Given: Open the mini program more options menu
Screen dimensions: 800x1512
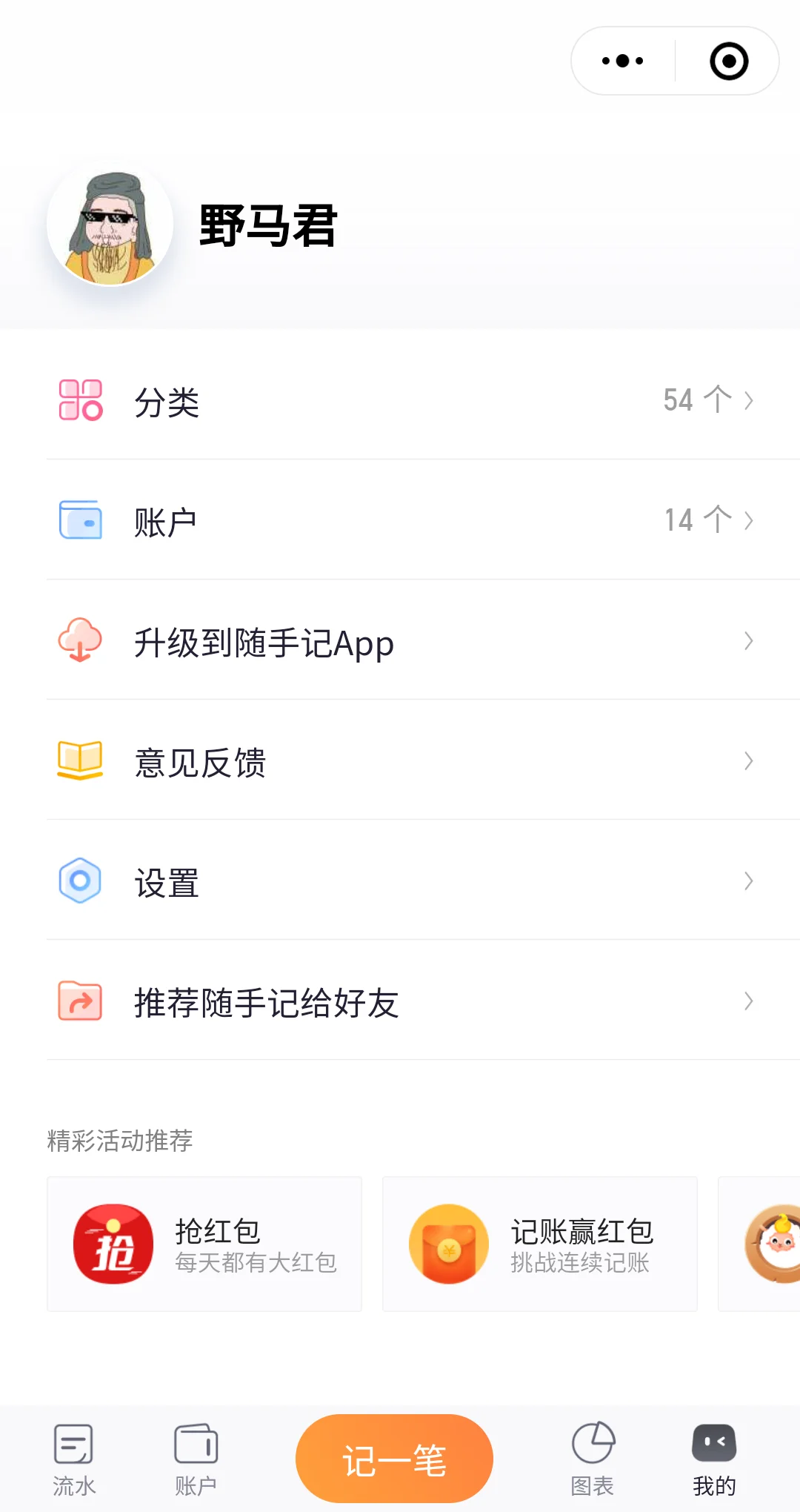Looking at the screenshot, I should (x=623, y=61).
